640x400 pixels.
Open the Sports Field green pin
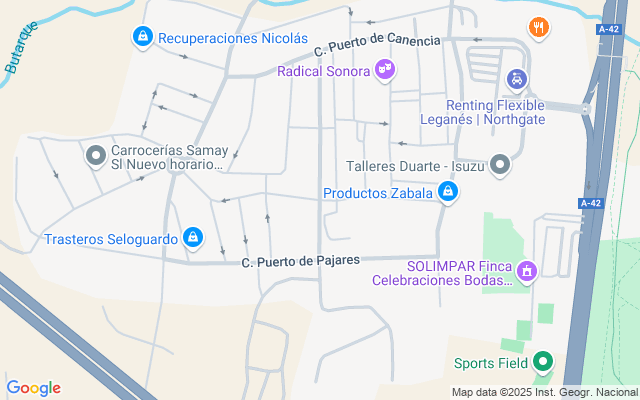[x=543, y=362]
